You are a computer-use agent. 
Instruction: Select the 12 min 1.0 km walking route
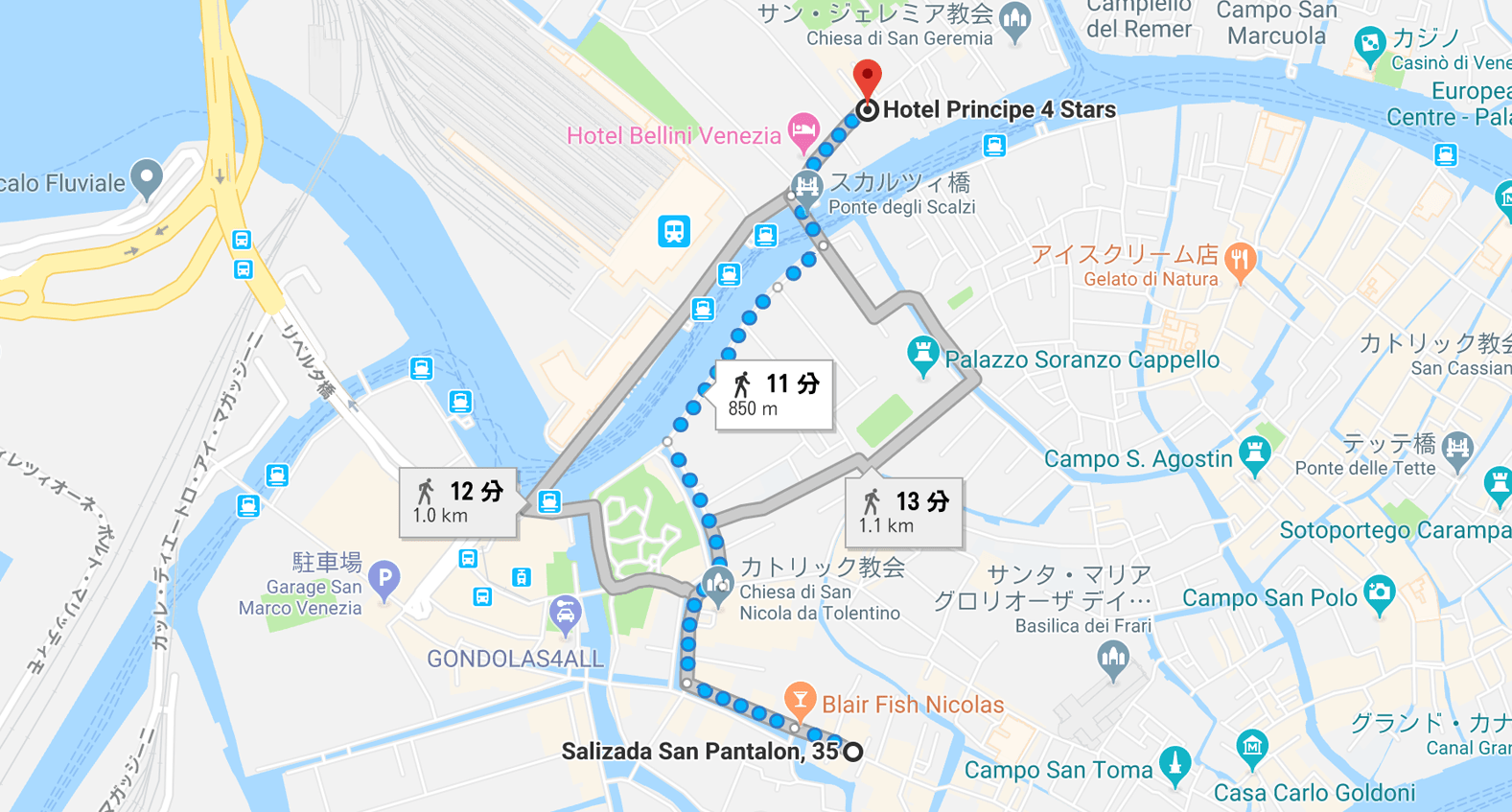[x=458, y=502]
